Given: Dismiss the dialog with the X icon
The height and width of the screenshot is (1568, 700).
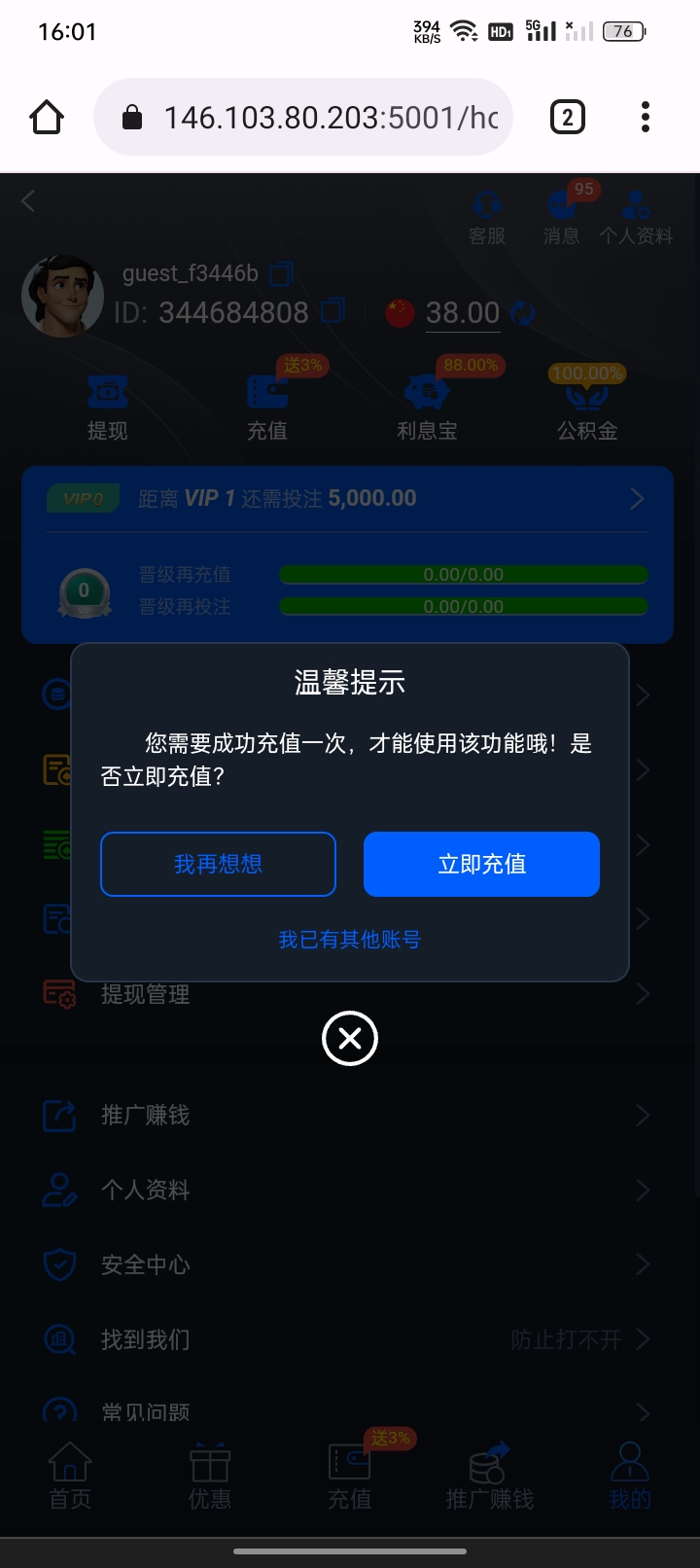Looking at the screenshot, I should [x=350, y=1039].
